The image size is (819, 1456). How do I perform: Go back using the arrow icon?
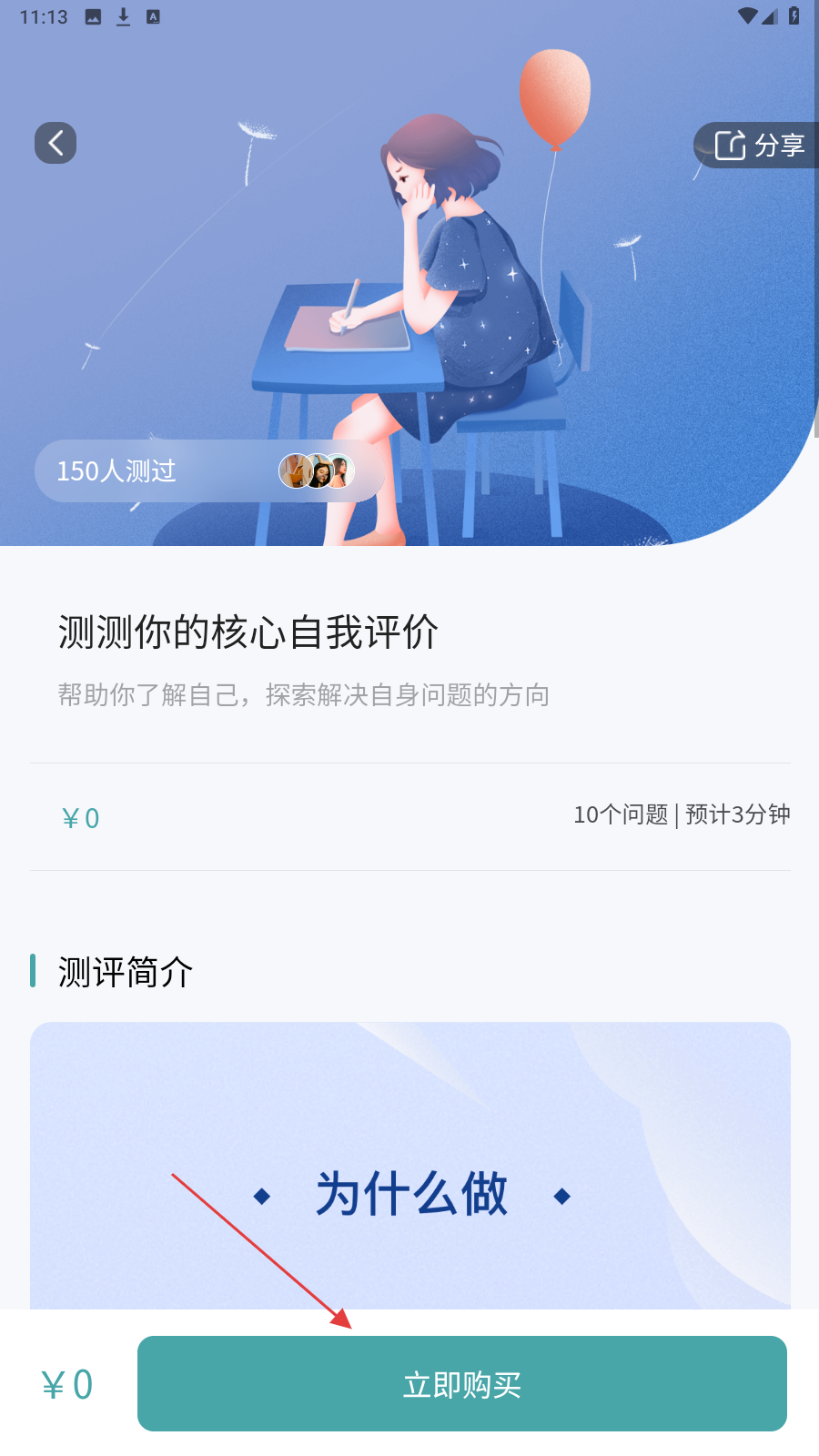point(56,143)
